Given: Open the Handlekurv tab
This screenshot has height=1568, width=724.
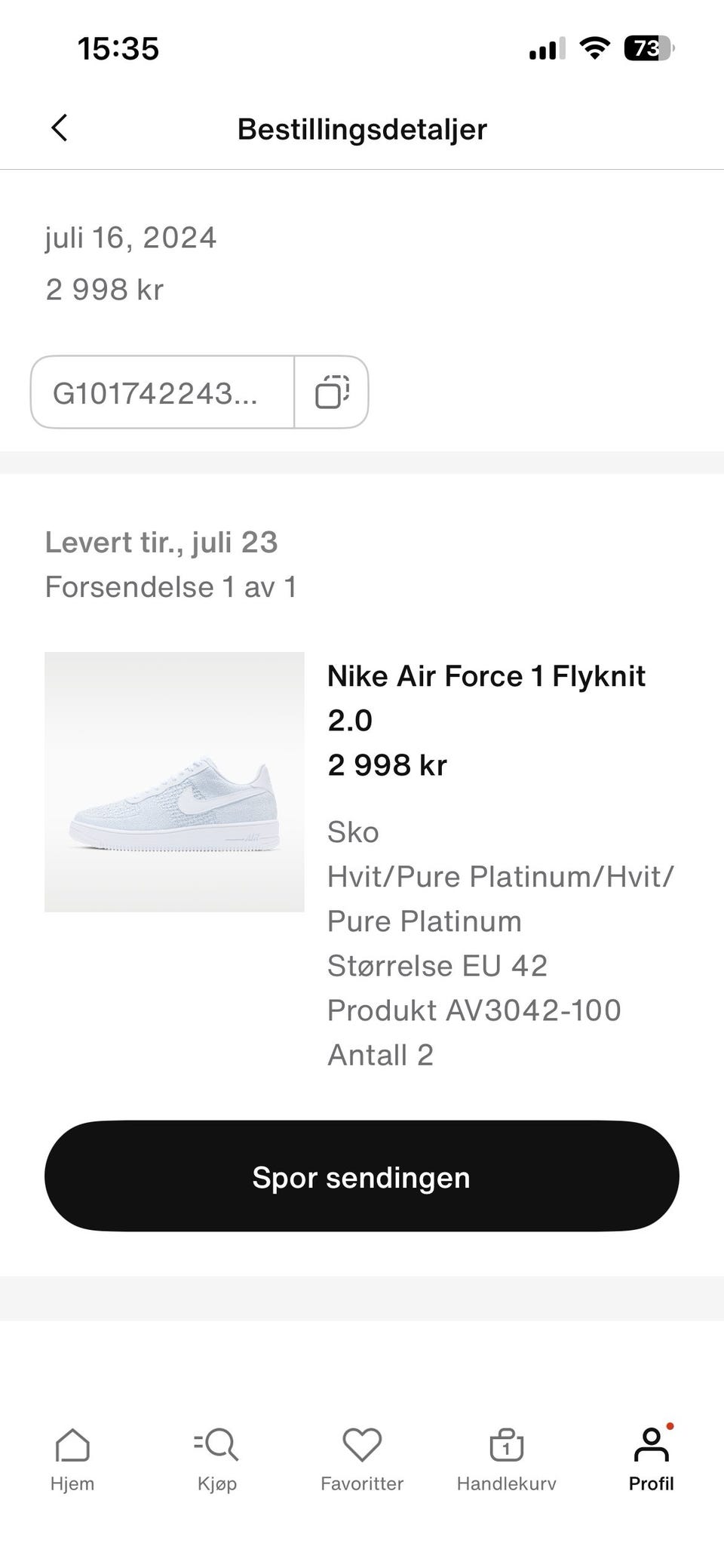Looking at the screenshot, I should (x=507, y=1459).
